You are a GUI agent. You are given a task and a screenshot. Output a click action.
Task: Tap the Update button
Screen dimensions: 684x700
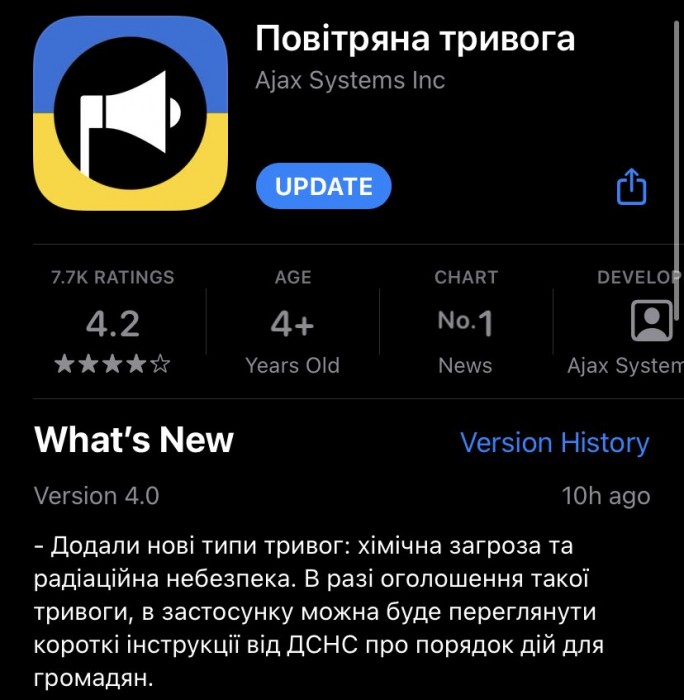coord(323,187)
